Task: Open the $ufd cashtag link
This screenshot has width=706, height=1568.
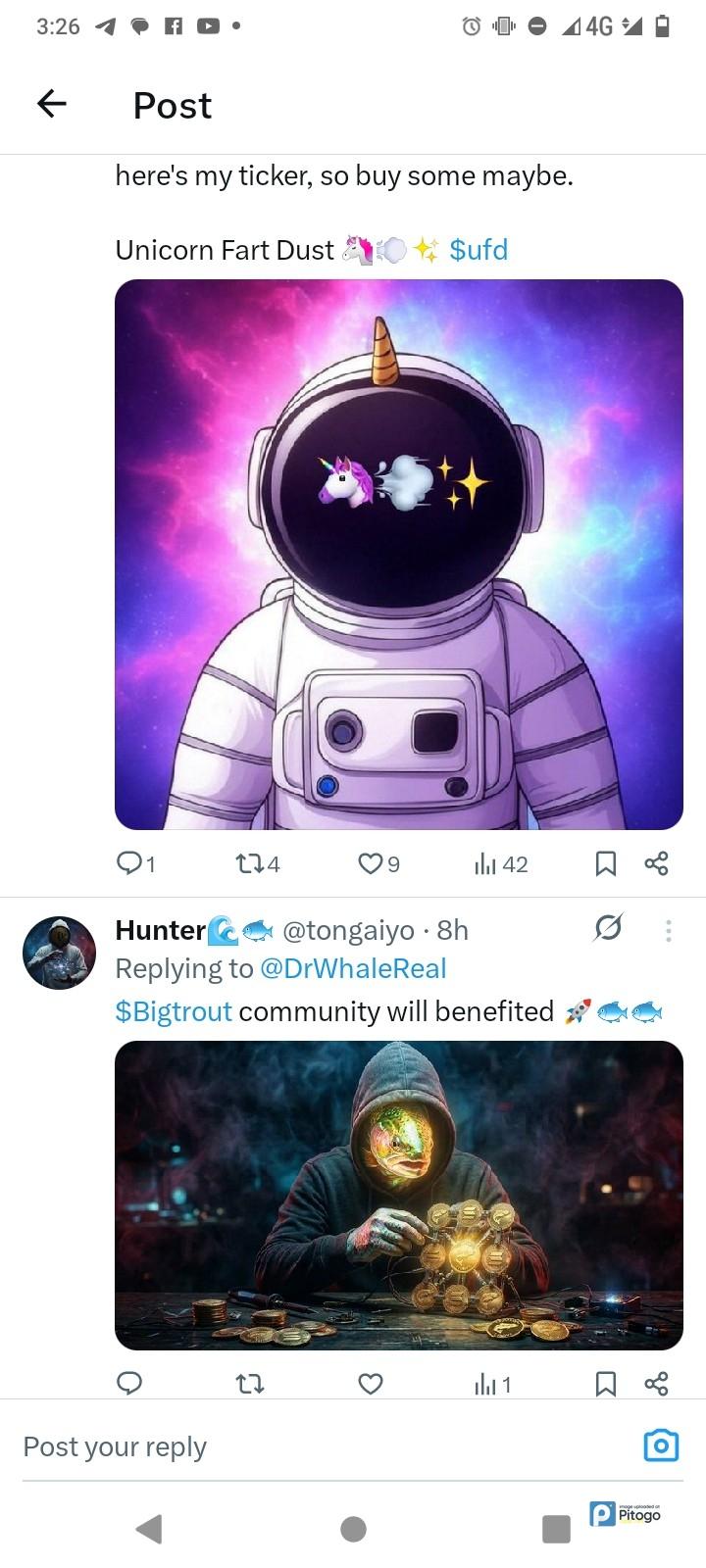Action: click(x=479, y=250)
